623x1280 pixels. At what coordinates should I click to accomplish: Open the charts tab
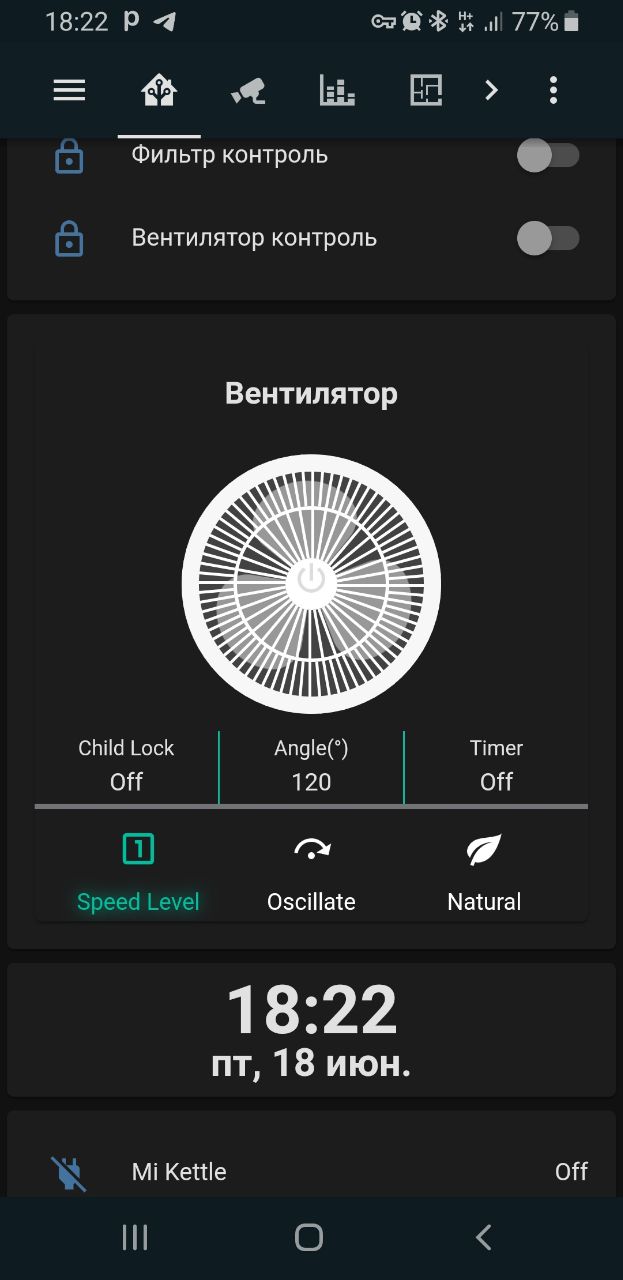pyautogui.click(x=337, y=91)
